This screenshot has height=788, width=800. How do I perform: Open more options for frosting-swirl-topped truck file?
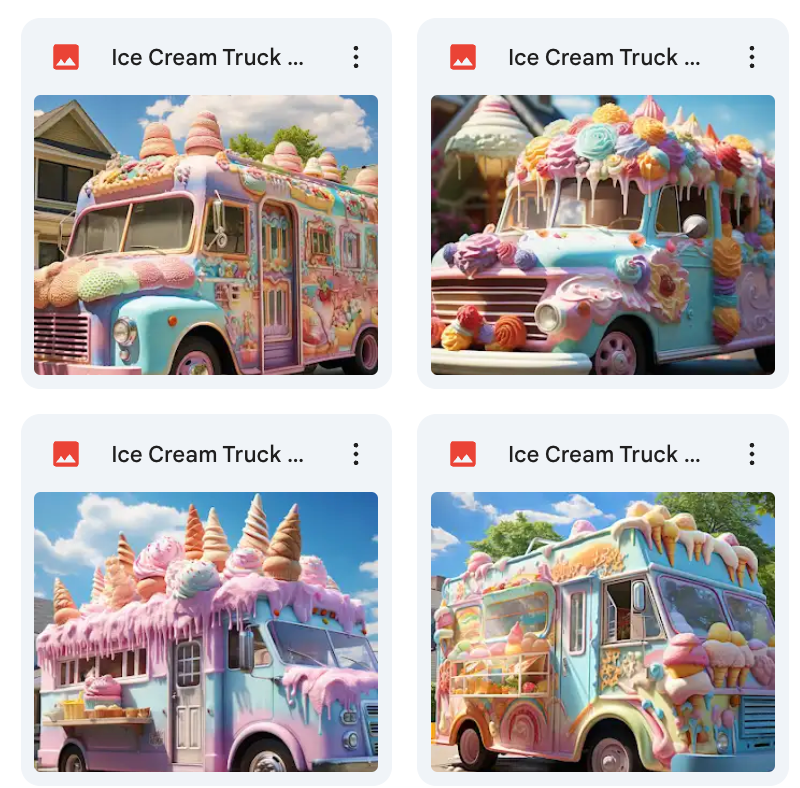(x=752, y=57)
